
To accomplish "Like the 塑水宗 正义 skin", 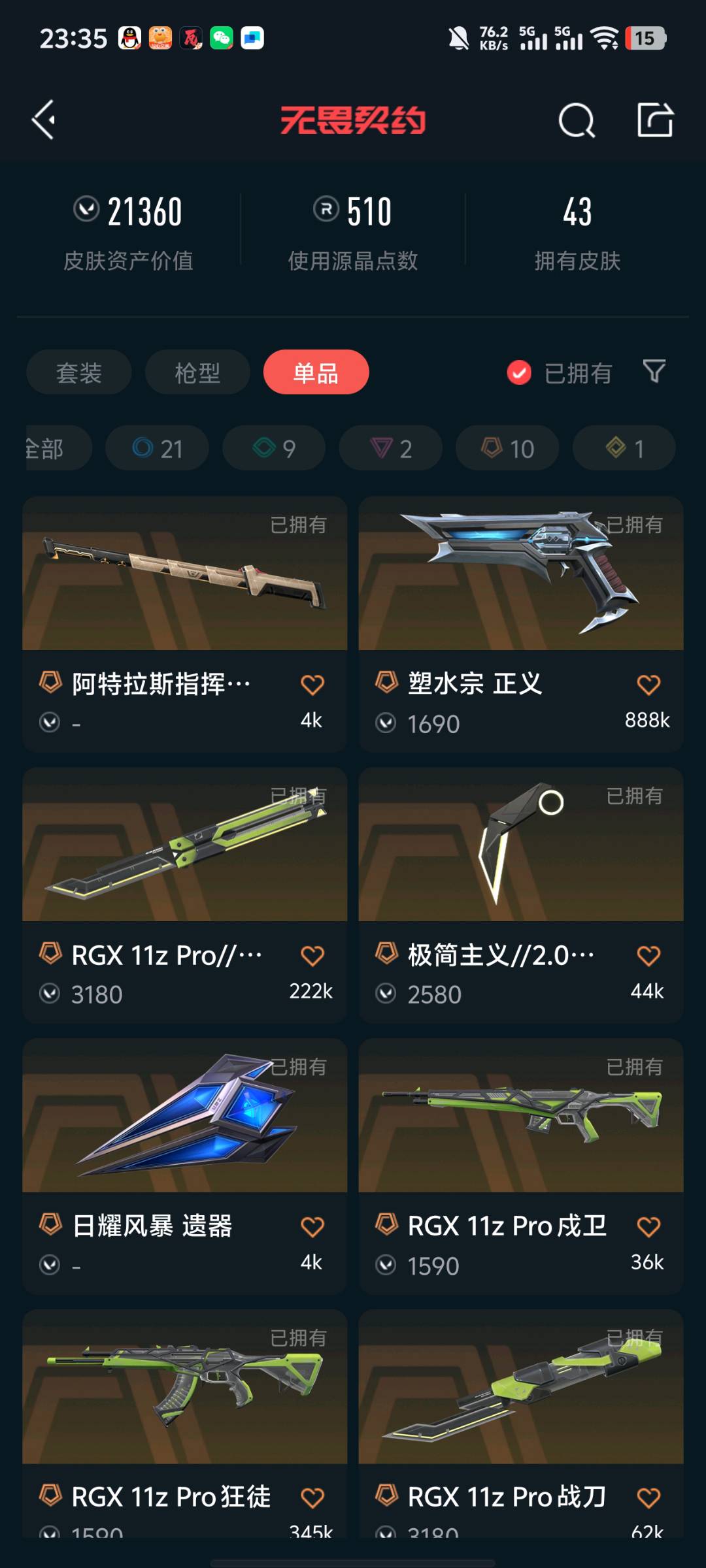I will [x=648, y=685].
